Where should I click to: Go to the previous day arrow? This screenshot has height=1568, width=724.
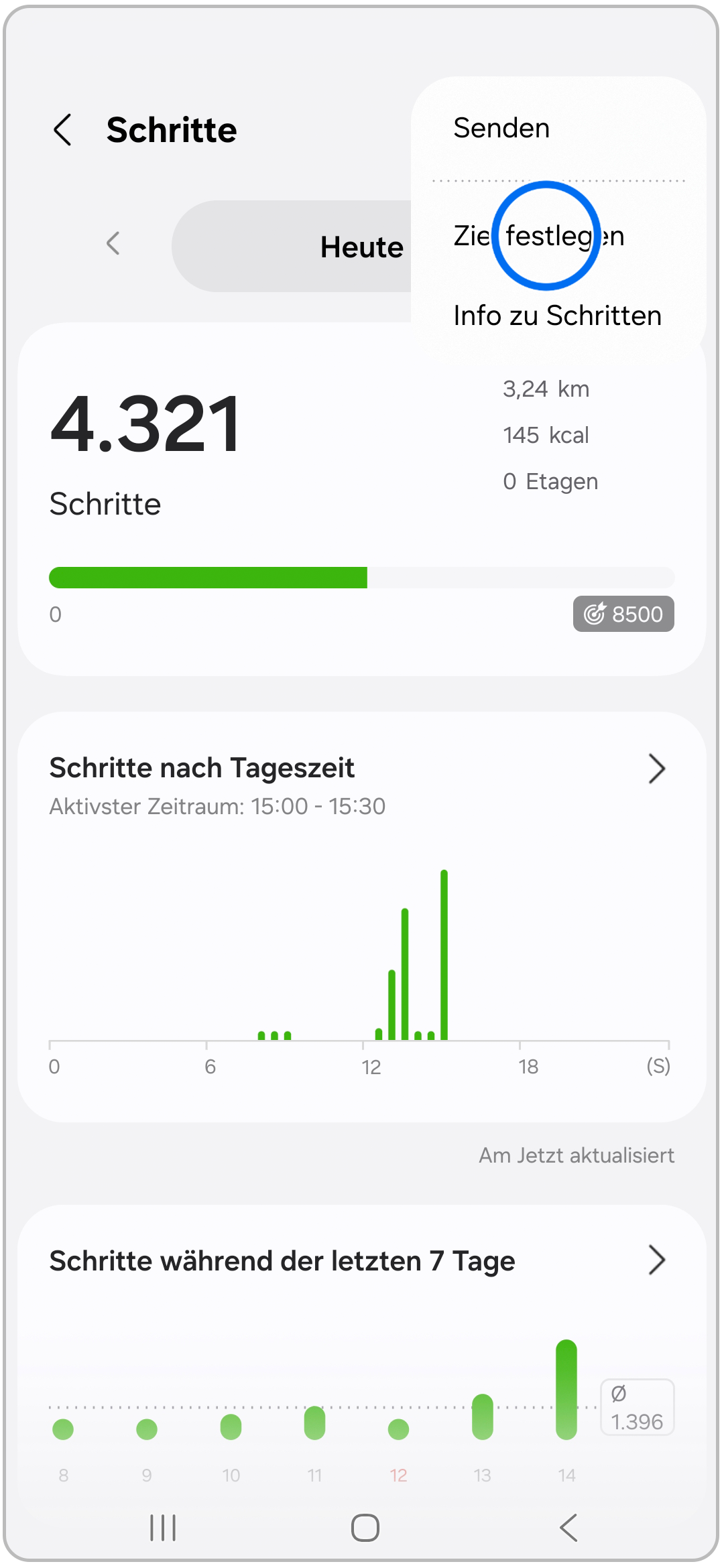113,243
